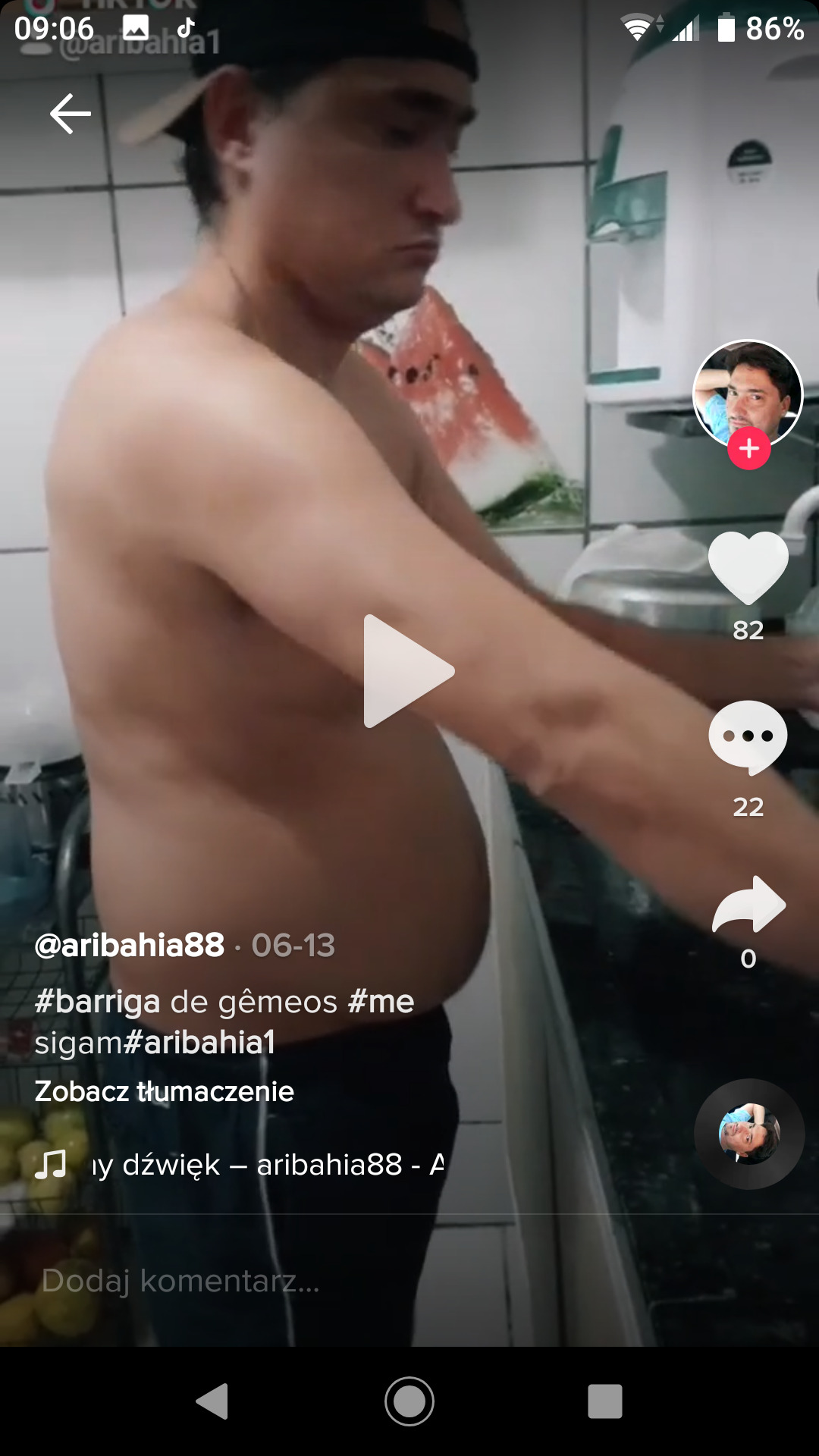The height and width of the screenshot is (1456, 819).
Task: Open the #barriga hashtag
Action: (97, 1002)
